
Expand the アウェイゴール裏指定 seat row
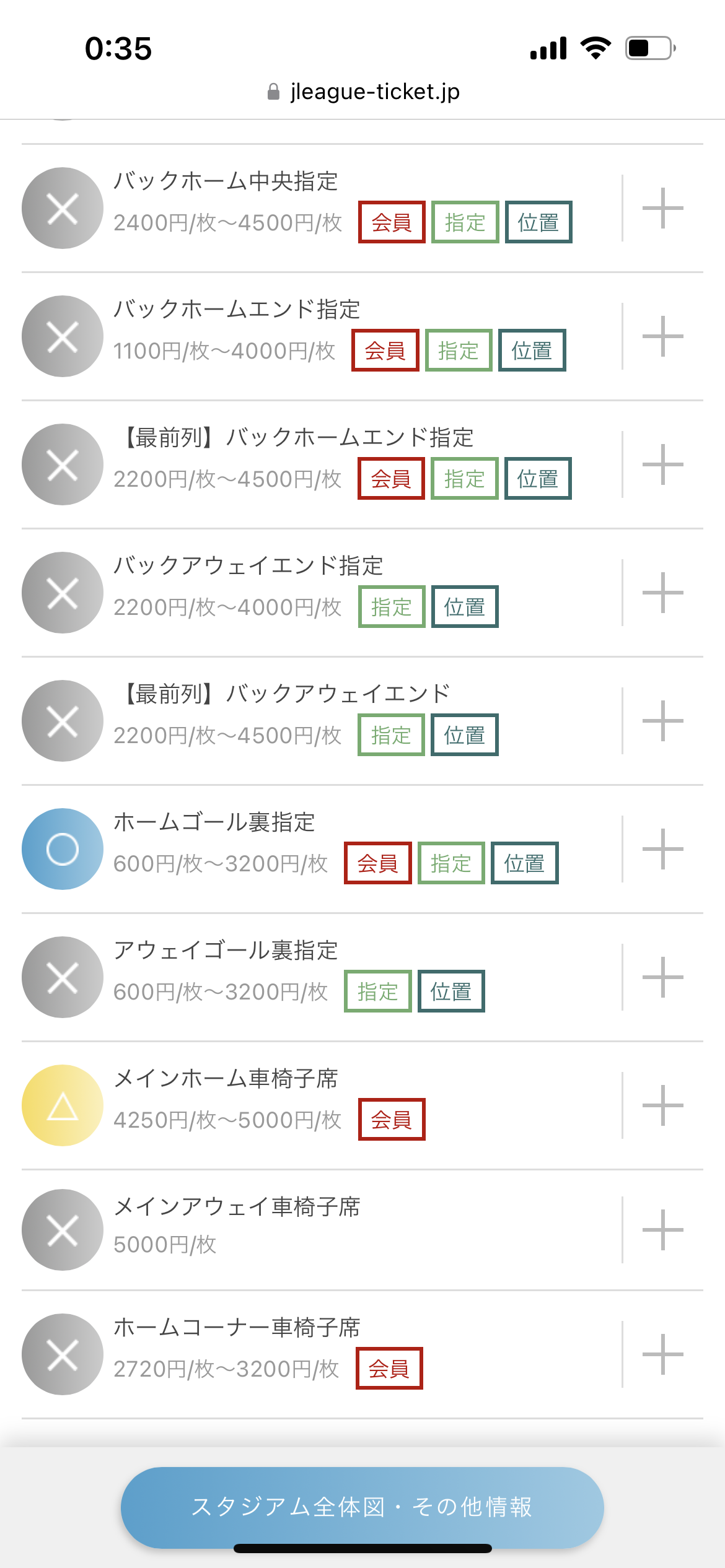(662, 977)
